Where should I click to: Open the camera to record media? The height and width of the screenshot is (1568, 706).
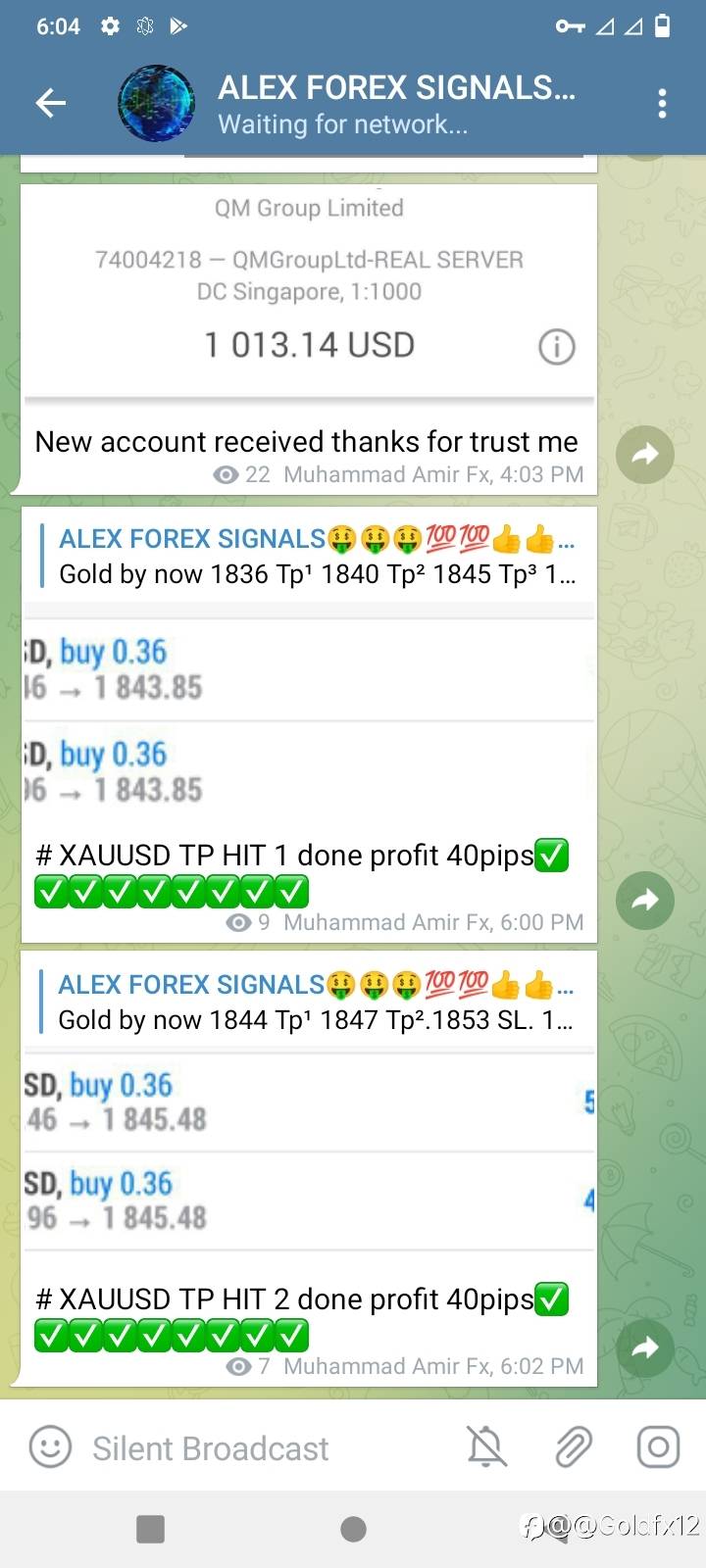[658, 1447]
